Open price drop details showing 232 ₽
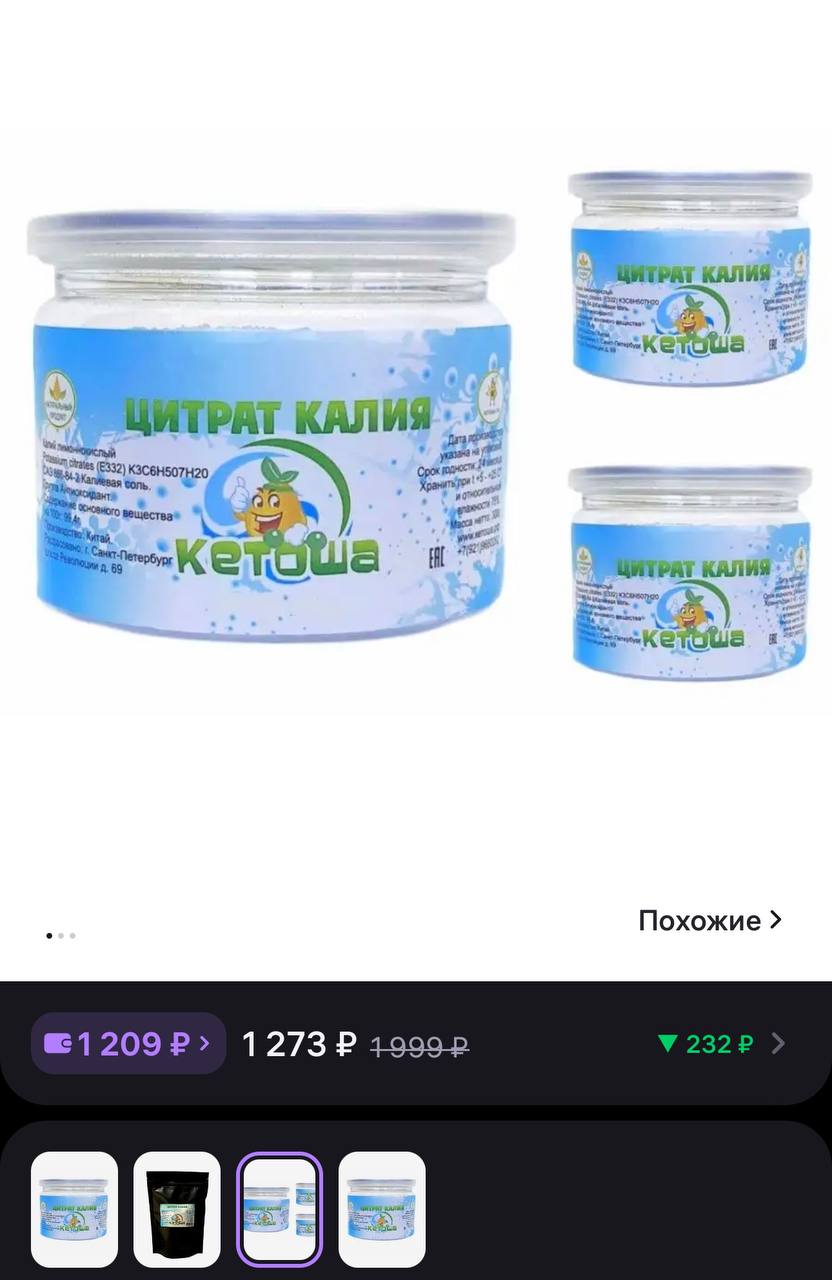 [x=720, y=1044]
